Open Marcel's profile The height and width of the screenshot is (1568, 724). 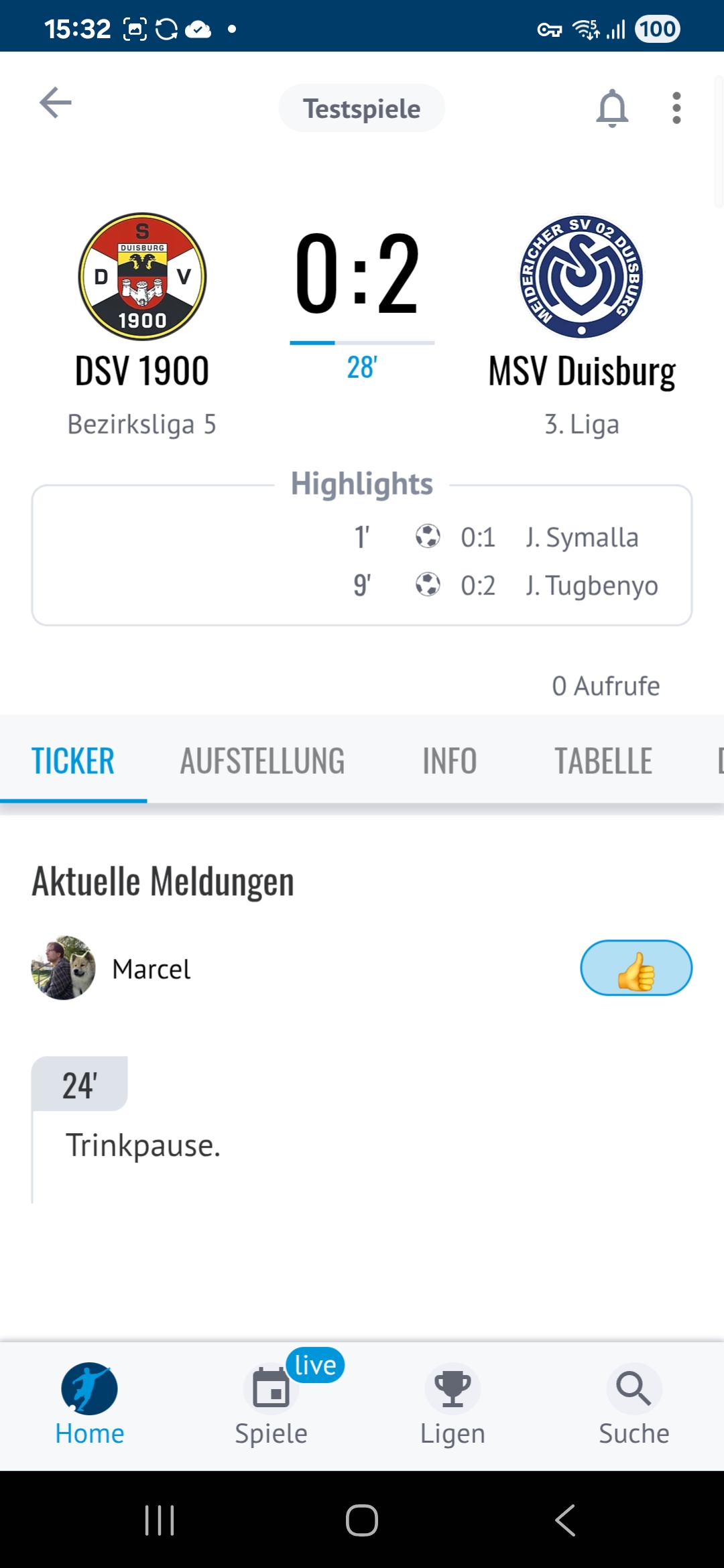pos(111,968)
